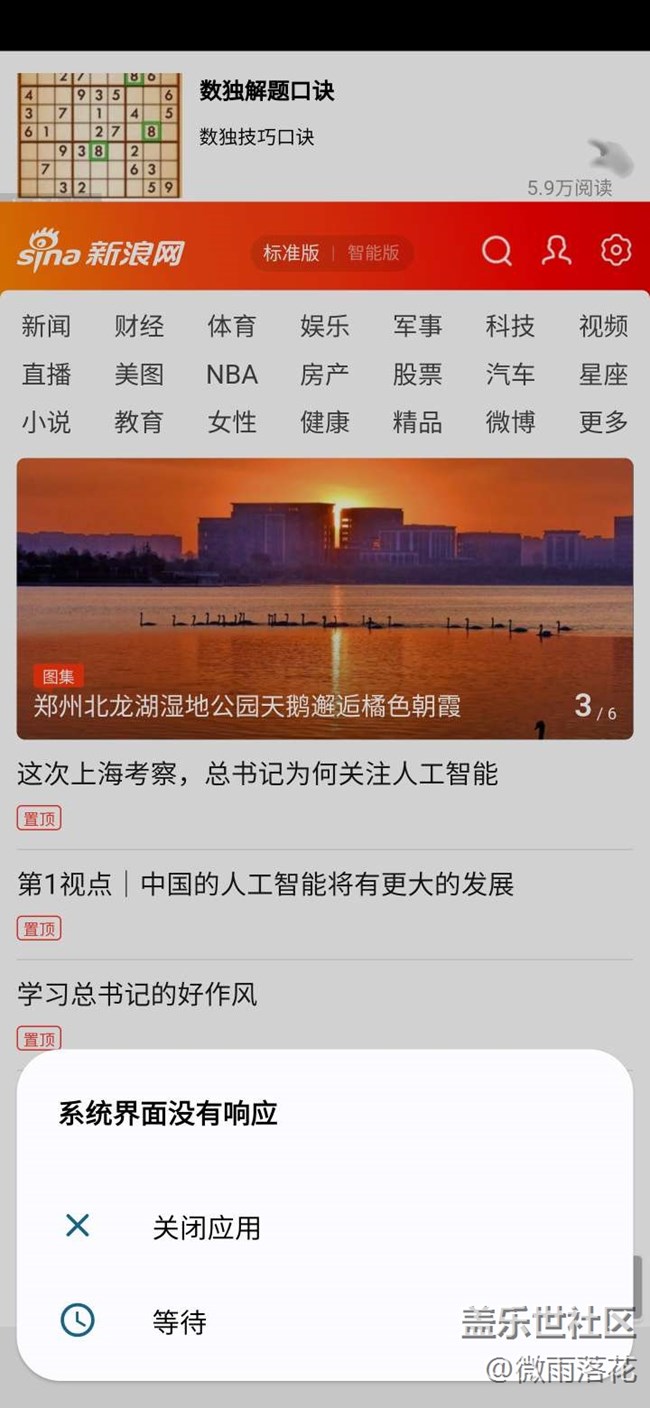
Task: Read 这次上海考察 headline article
Action: pos(258,773)
